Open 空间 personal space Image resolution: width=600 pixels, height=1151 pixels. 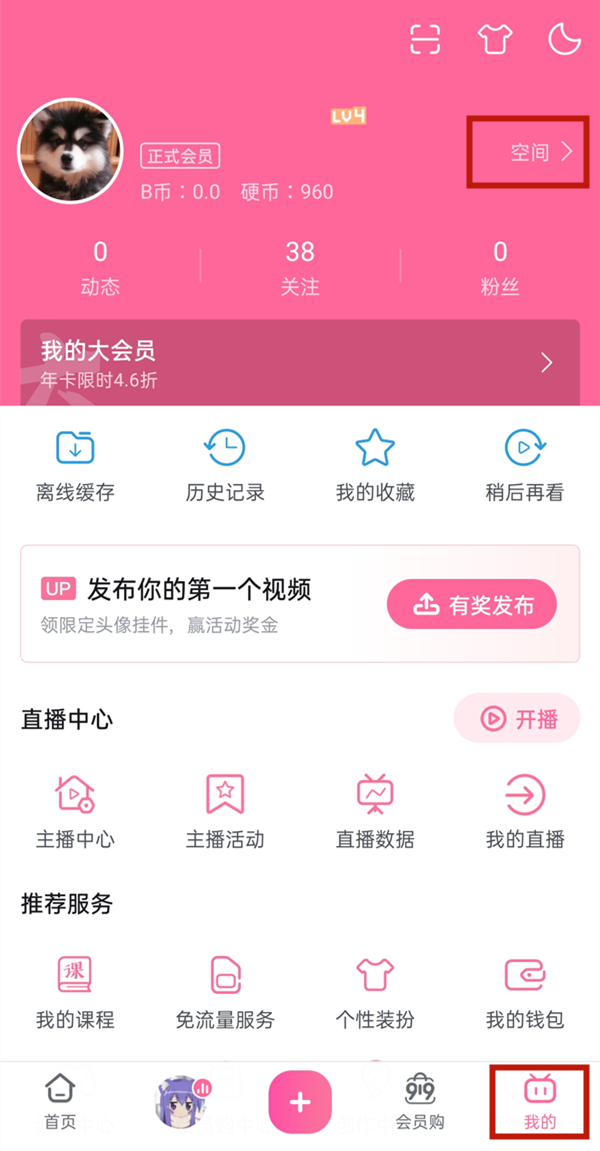(x=541, y=153)
